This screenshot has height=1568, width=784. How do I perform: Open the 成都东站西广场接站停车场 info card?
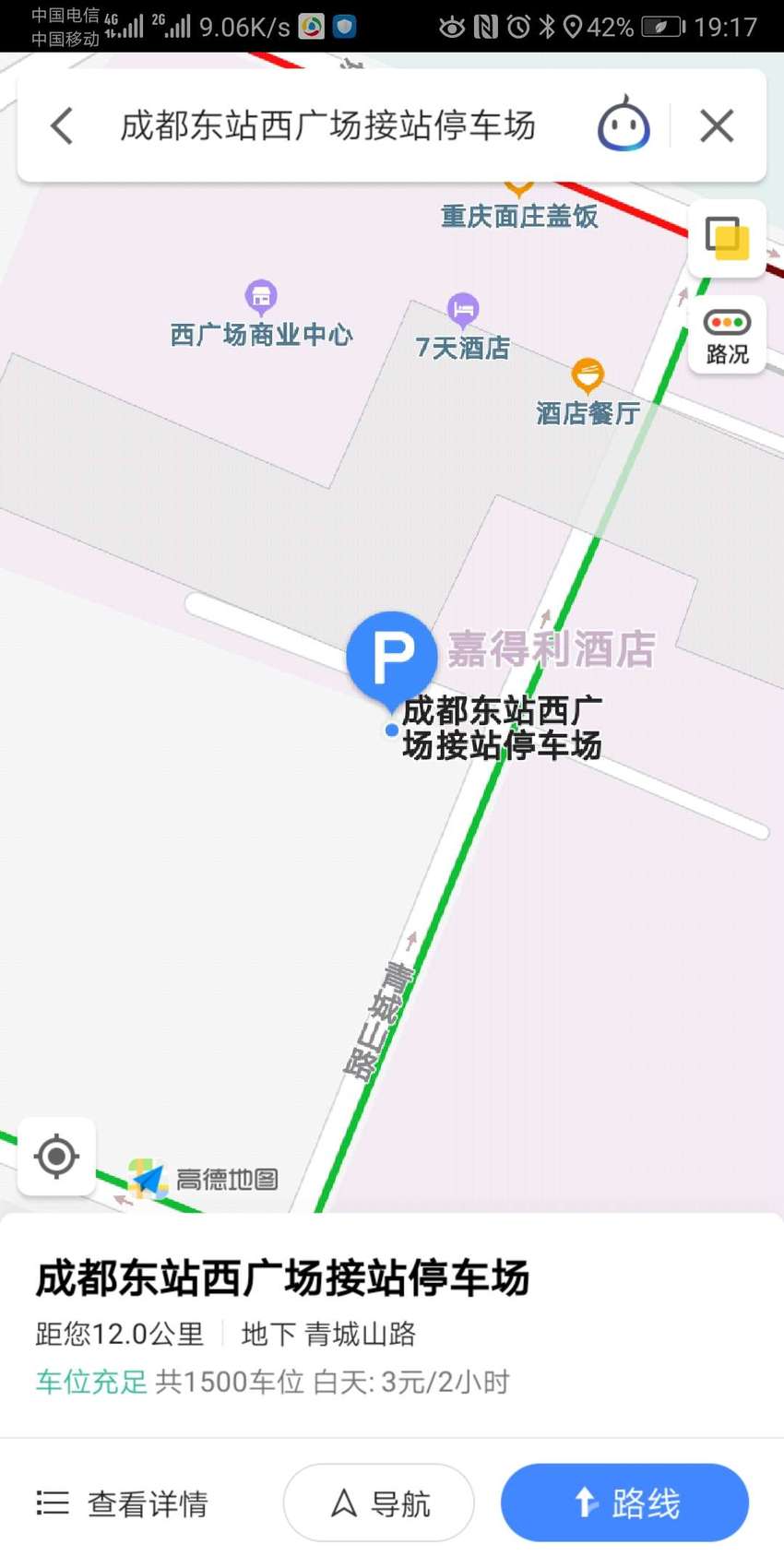pyautogui.click(x=392, y=1325)
